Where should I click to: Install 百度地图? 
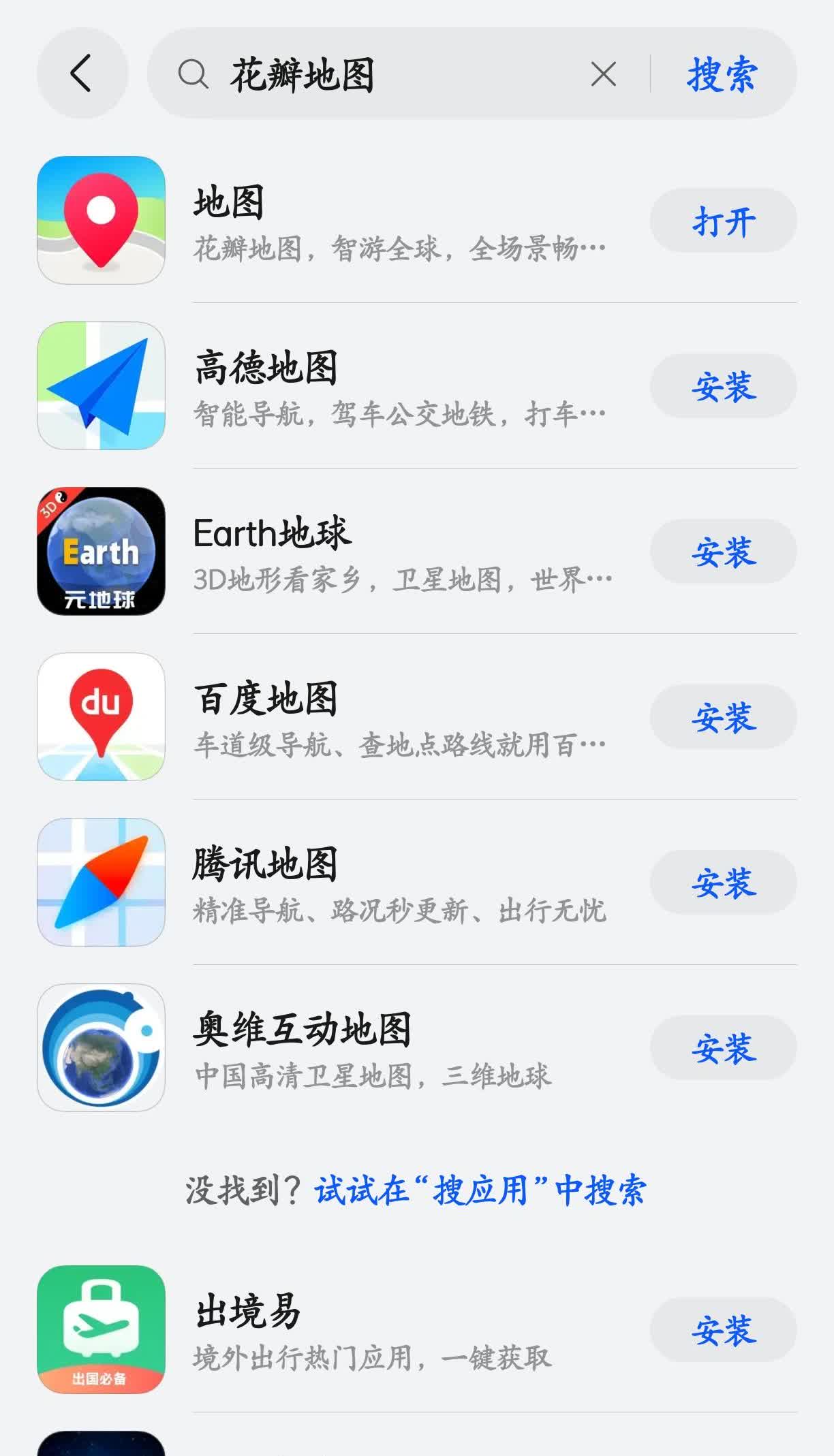723,717
